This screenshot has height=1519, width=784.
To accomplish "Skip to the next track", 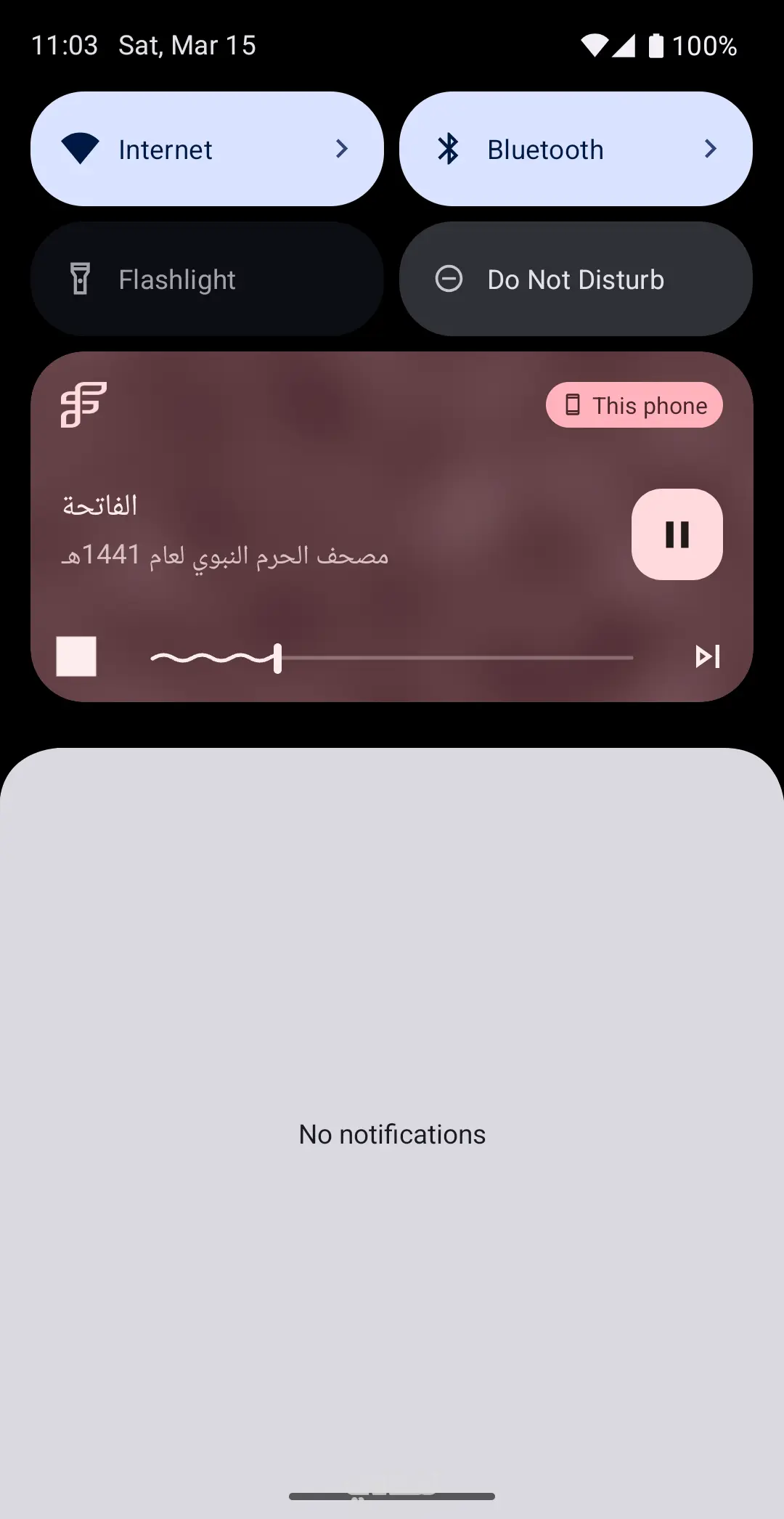I will coord(707,656).
